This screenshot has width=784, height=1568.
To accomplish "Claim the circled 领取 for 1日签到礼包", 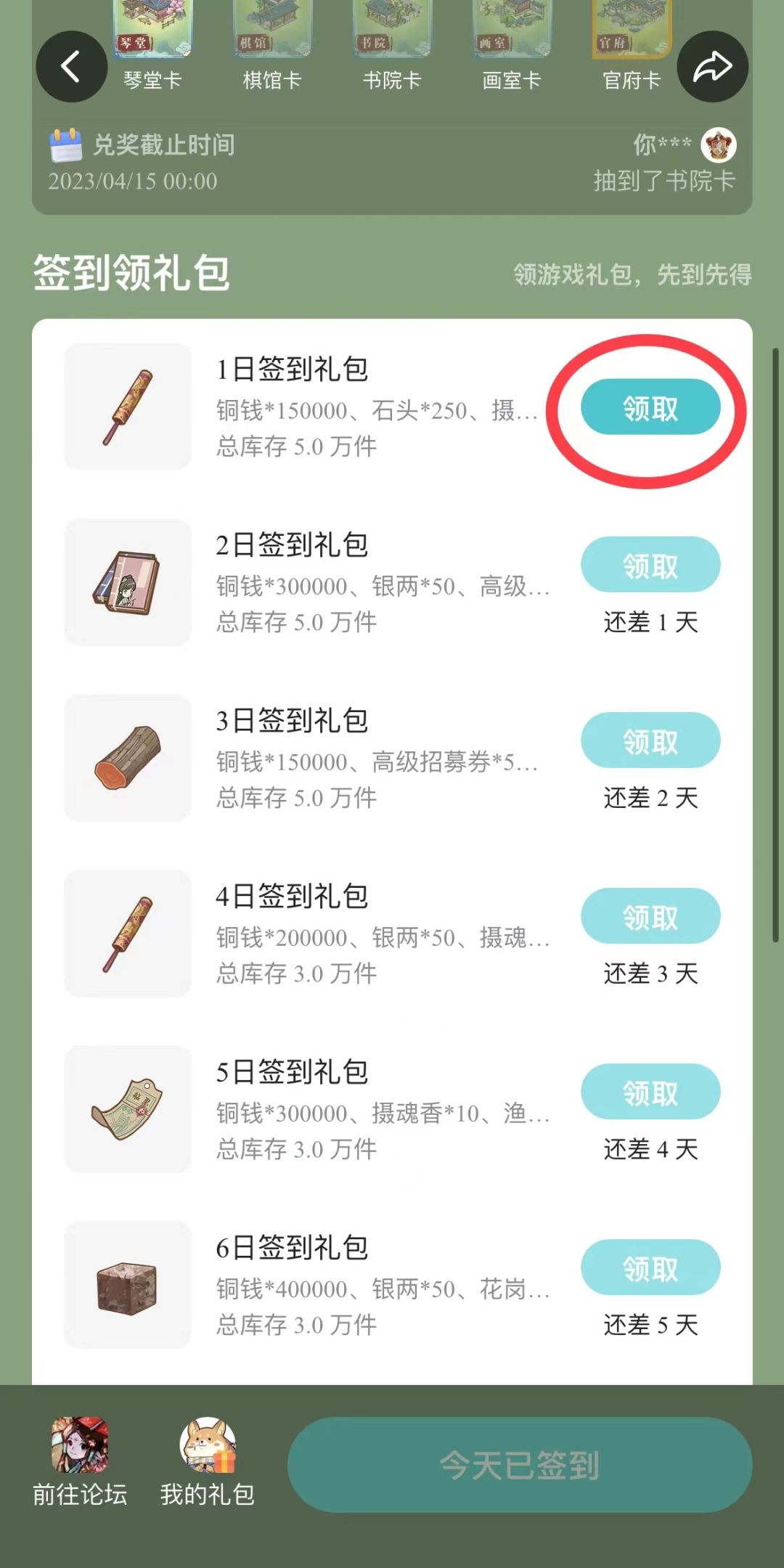I will tap(650, 408).
